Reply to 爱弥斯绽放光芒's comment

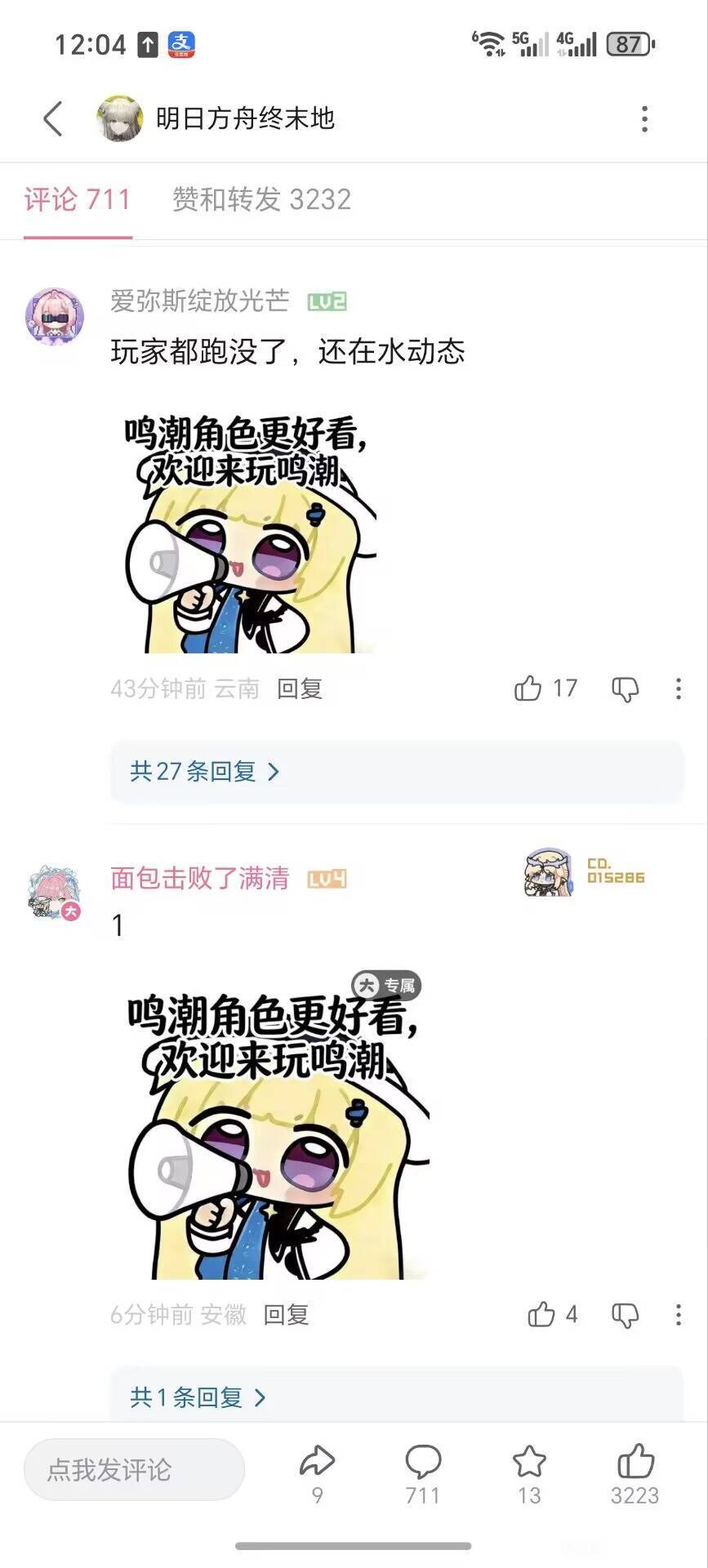pyautogui.click(x=300, y=688)
